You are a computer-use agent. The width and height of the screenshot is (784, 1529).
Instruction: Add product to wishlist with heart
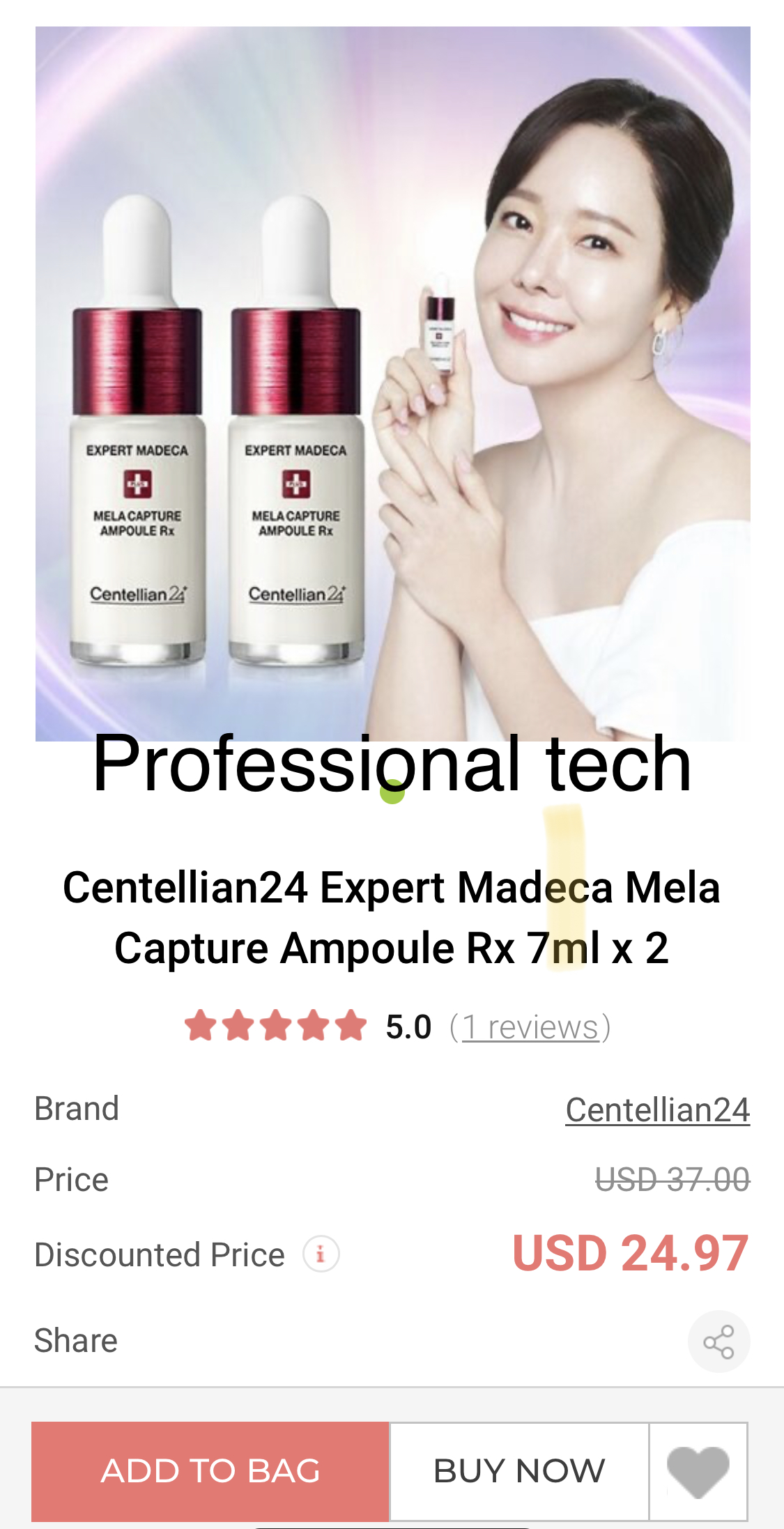coord(698,1470)
